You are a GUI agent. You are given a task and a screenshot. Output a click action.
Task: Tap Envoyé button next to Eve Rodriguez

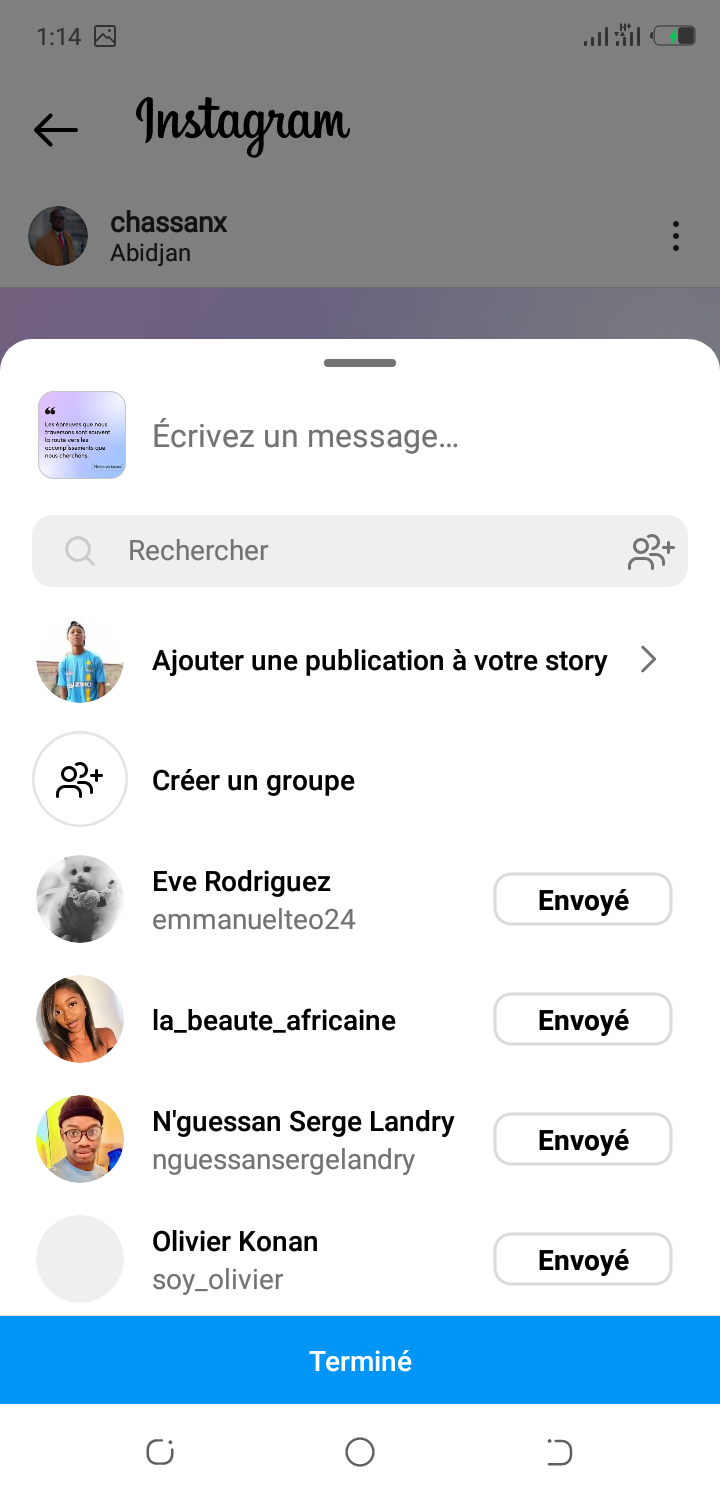[583, 900]
